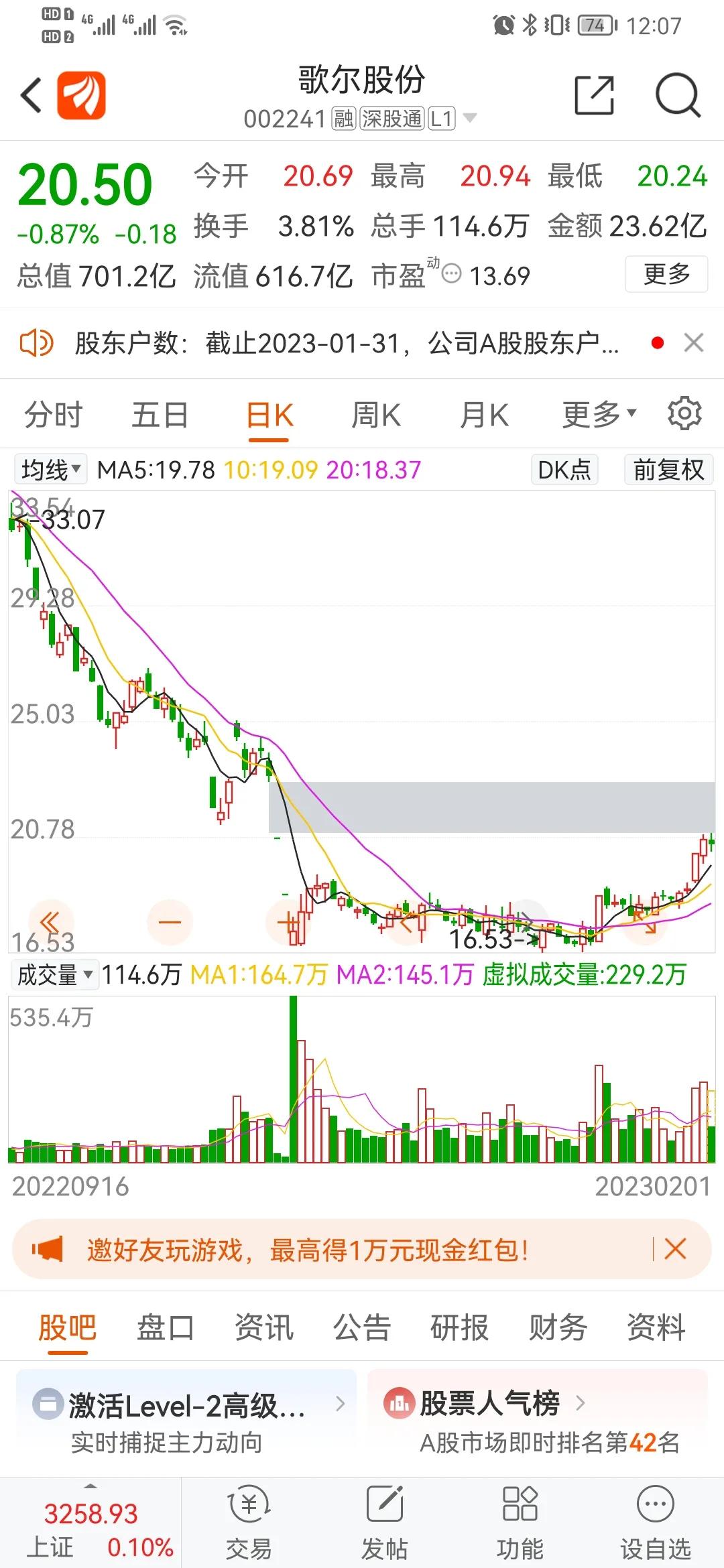Dismiss the 股东户数 announcement bar
Viewport: 724px width, 1568px height.
(x=694, y=343)
